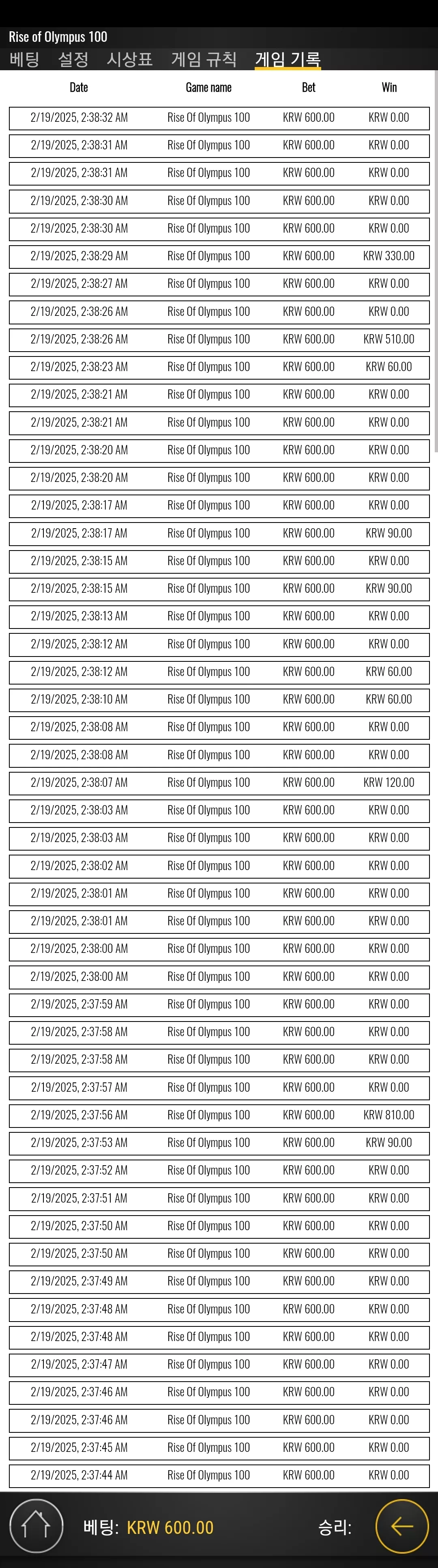
Task: Open the 2:38:23 AM record with KRW 60.00
Action: [219, 367]
